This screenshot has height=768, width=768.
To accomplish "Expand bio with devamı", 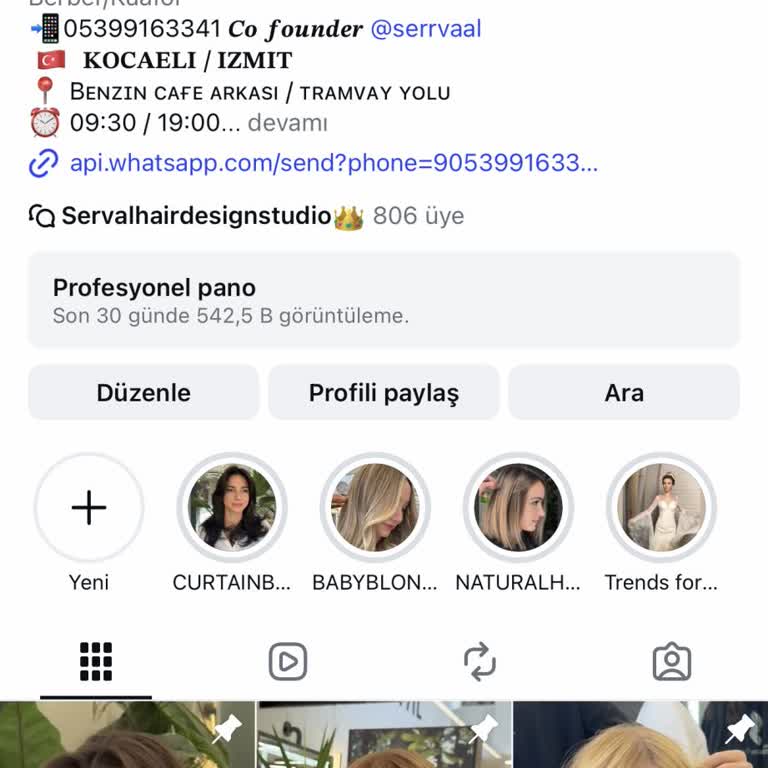I will click(x=288, y=123).
